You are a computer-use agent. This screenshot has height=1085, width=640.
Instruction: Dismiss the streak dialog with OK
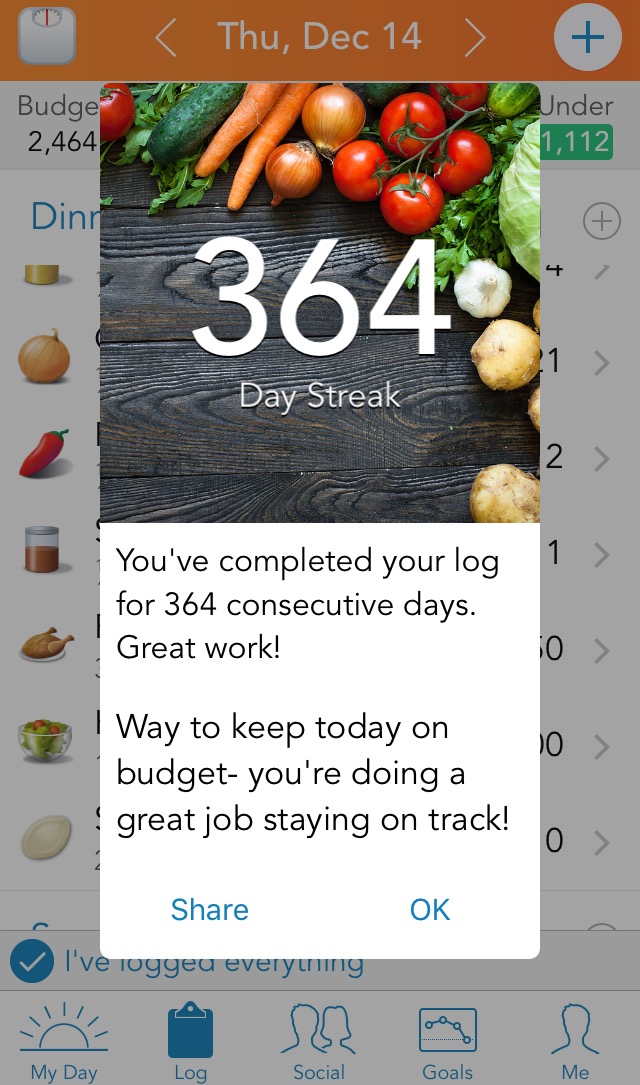pyautogui.click(x=430, y=909)
